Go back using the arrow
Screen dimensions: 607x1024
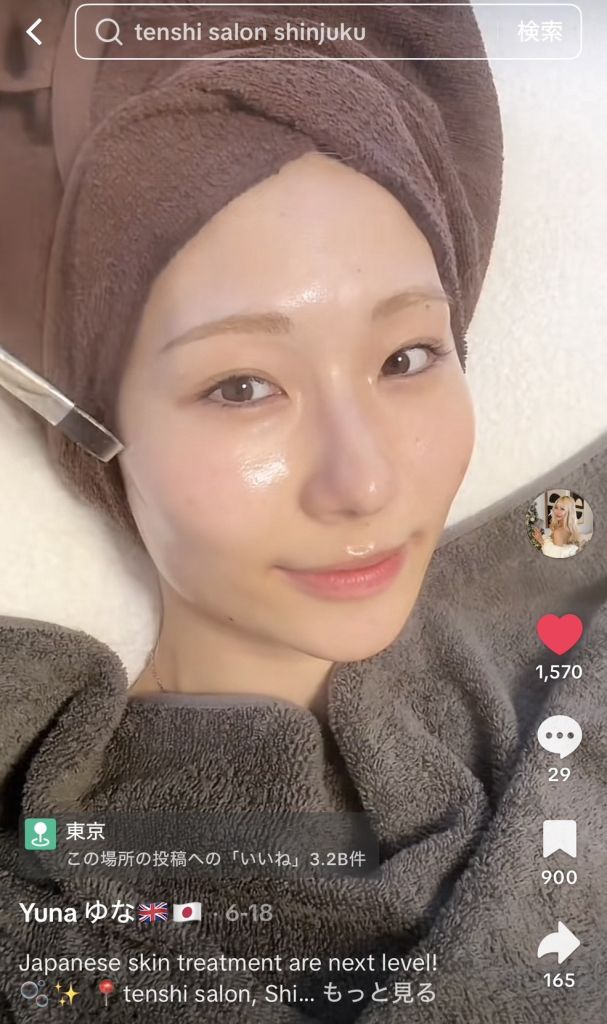(x=34, y=32)
